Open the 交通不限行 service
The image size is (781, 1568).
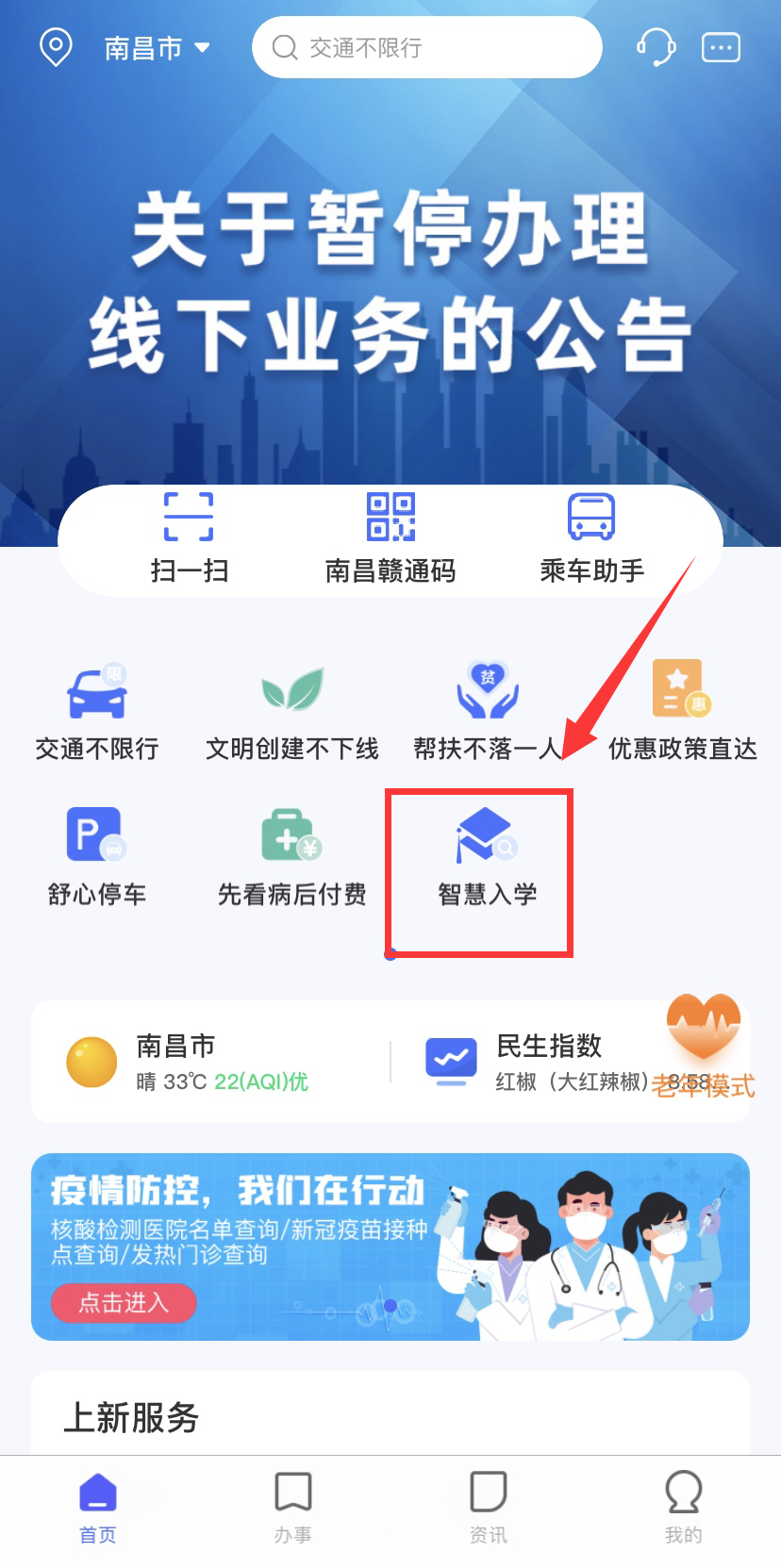97,714
